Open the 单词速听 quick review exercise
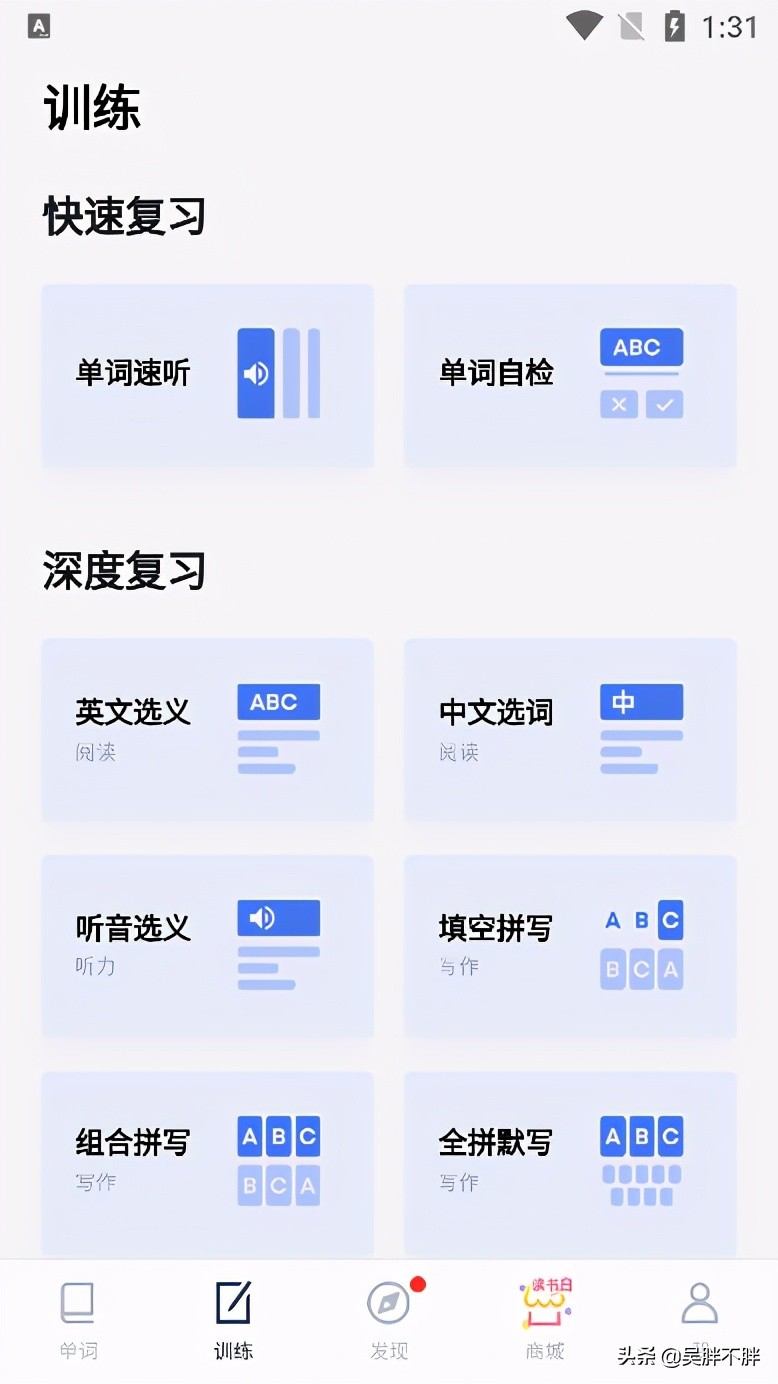 click(x=207, y=375)
